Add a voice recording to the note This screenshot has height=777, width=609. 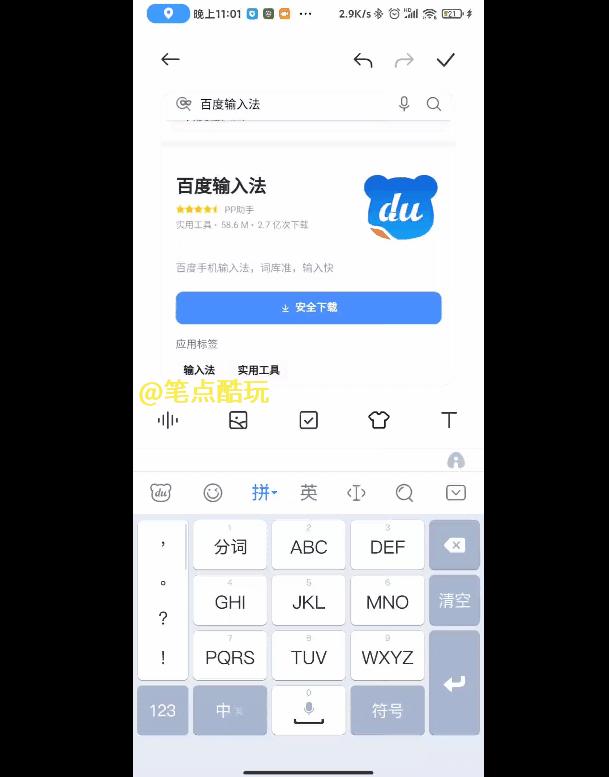coord(168,420)
